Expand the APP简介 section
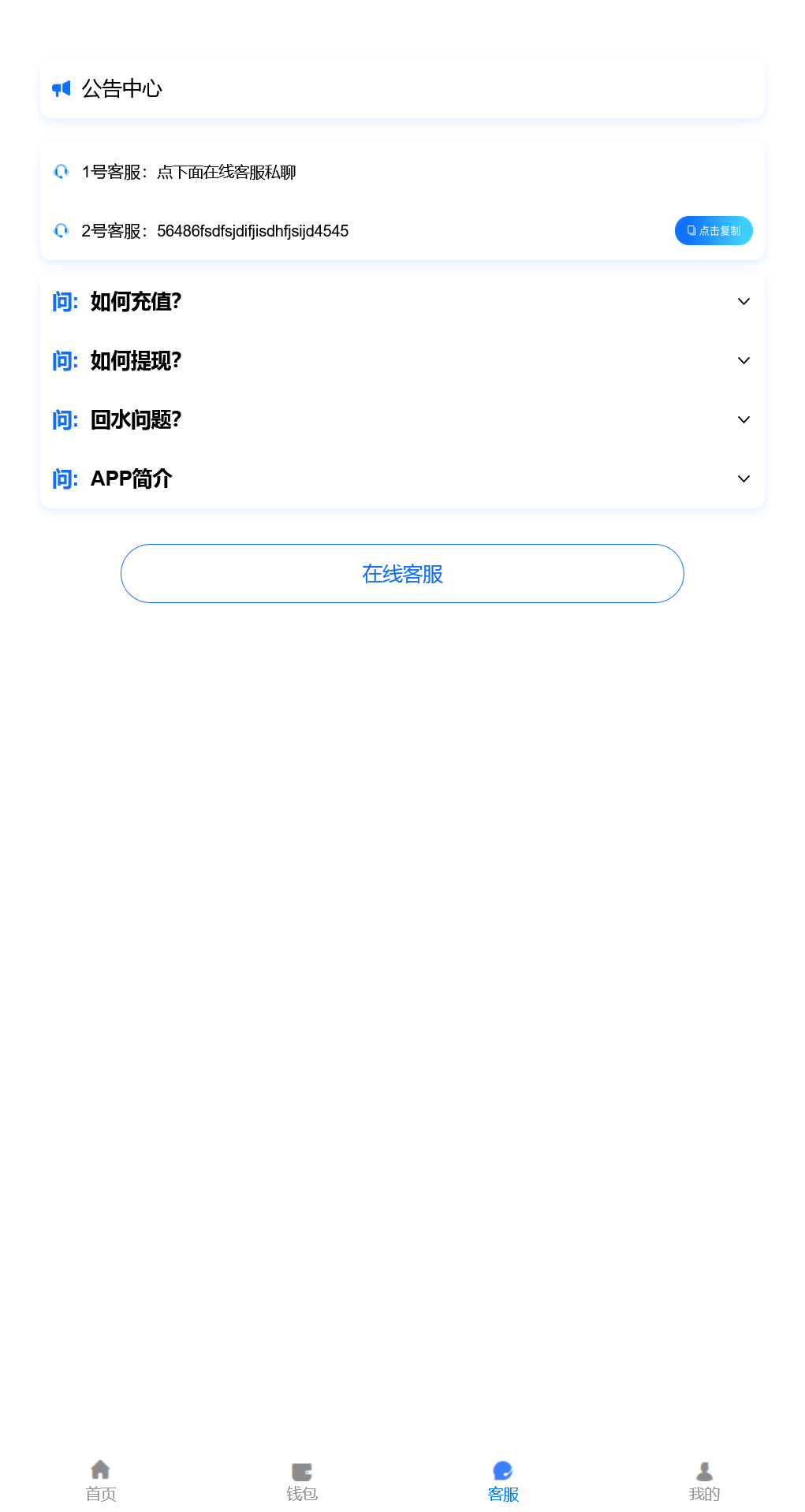 click(743, 479)
